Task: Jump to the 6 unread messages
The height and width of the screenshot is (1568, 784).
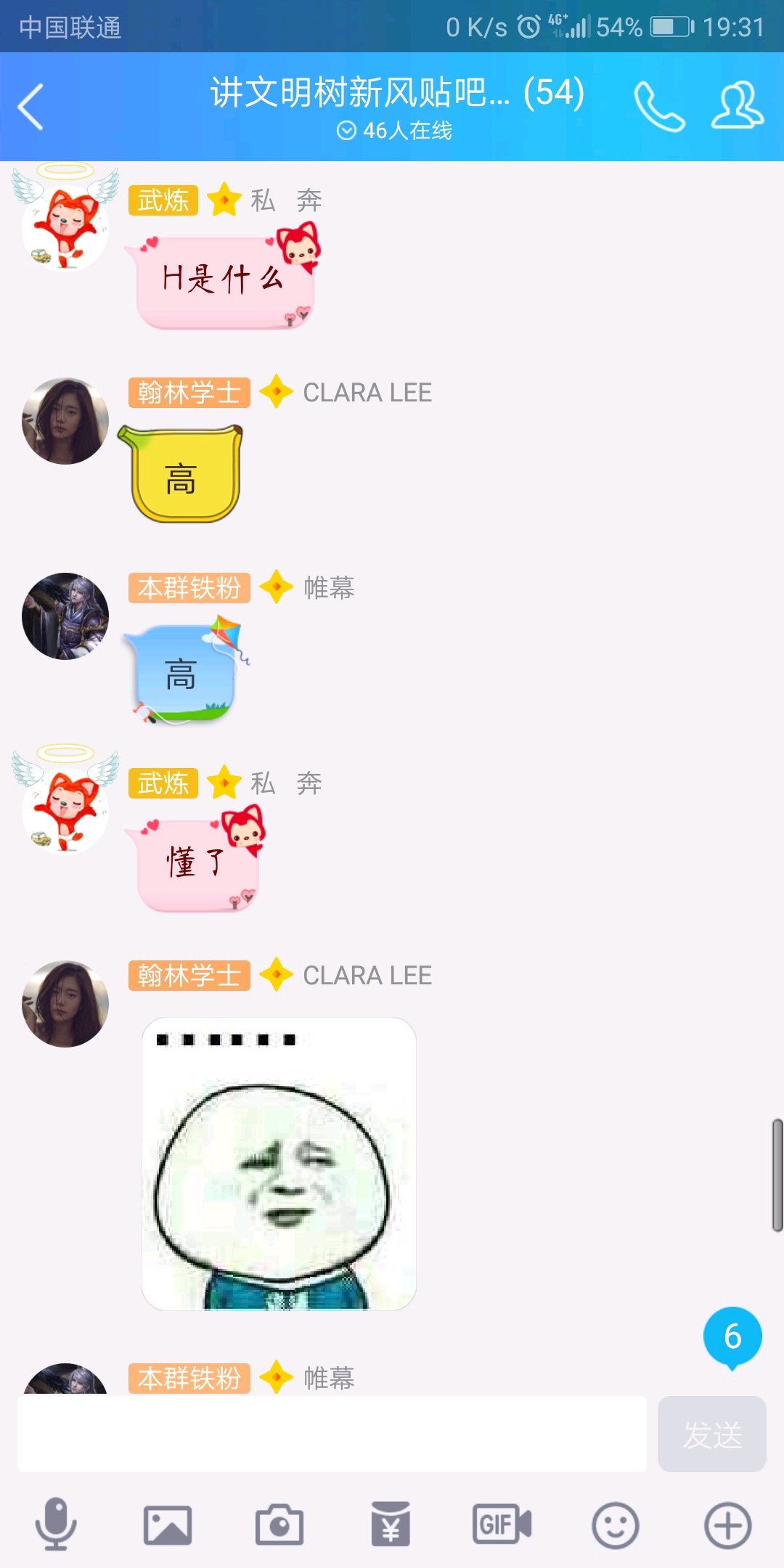Action: (732, 1336)
